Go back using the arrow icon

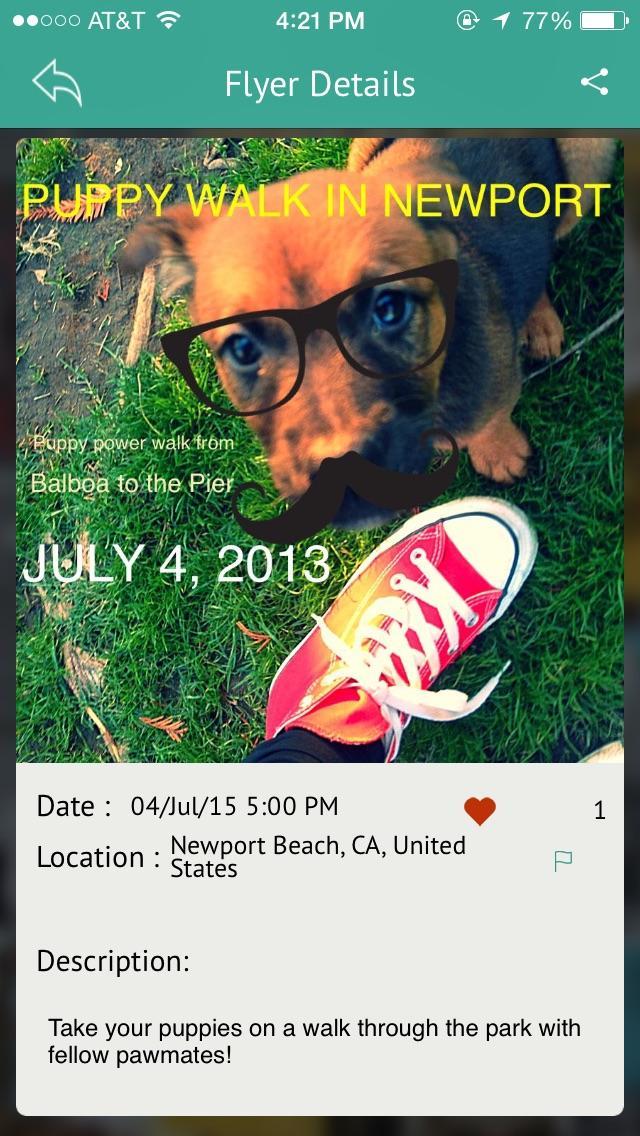(56, 83)
